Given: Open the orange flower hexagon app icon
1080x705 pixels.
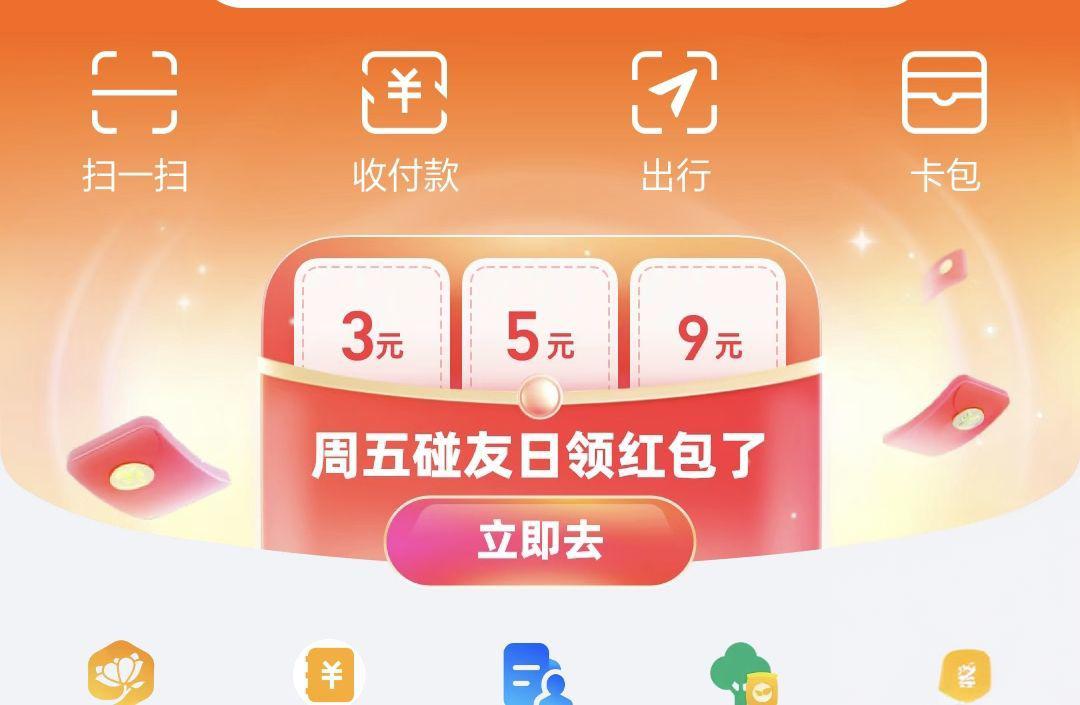Looking at the screenshot, I should point(121,674).
